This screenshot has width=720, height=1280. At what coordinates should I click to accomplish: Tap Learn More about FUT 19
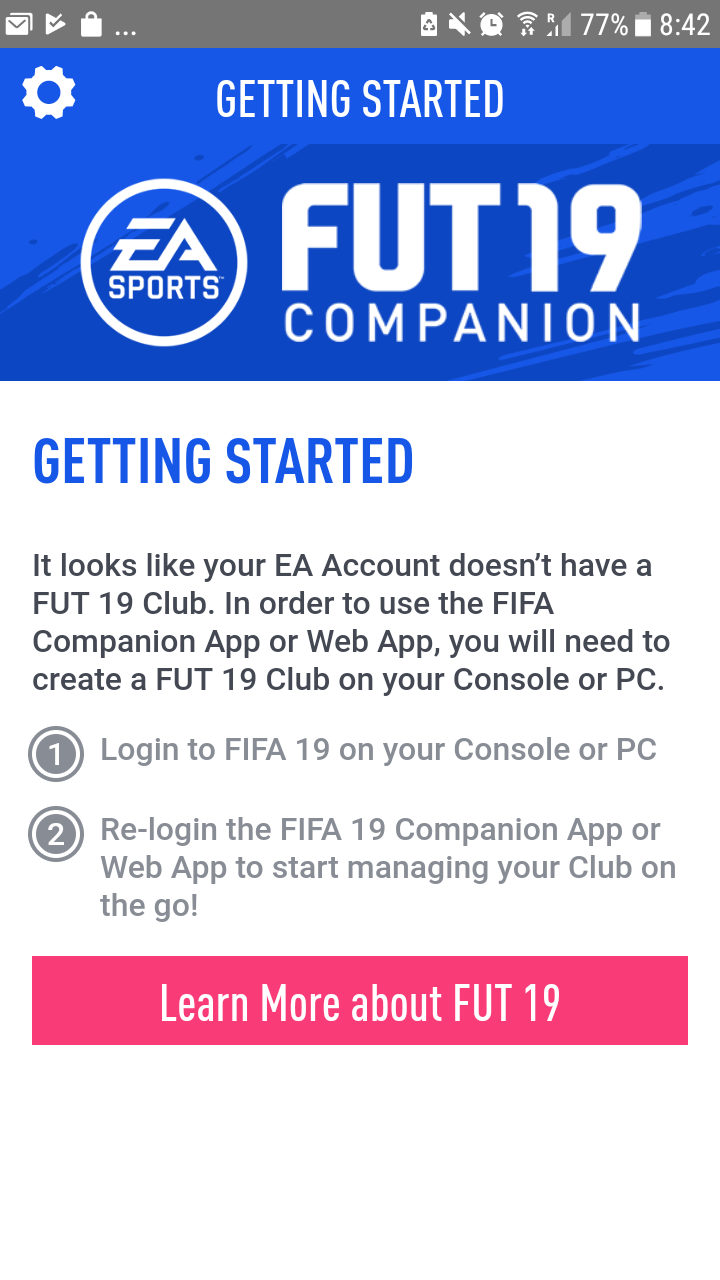(x=360, y=1001)
